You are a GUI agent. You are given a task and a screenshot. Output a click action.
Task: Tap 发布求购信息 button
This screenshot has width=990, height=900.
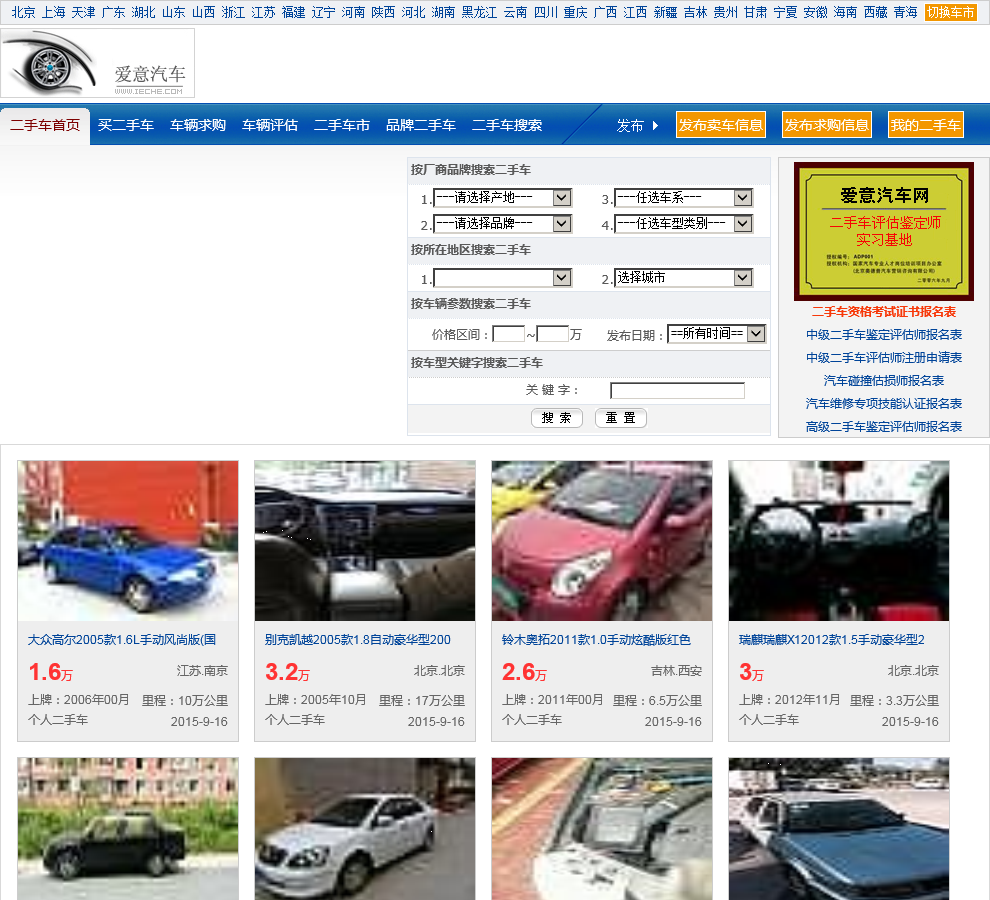tap(826, 125)
